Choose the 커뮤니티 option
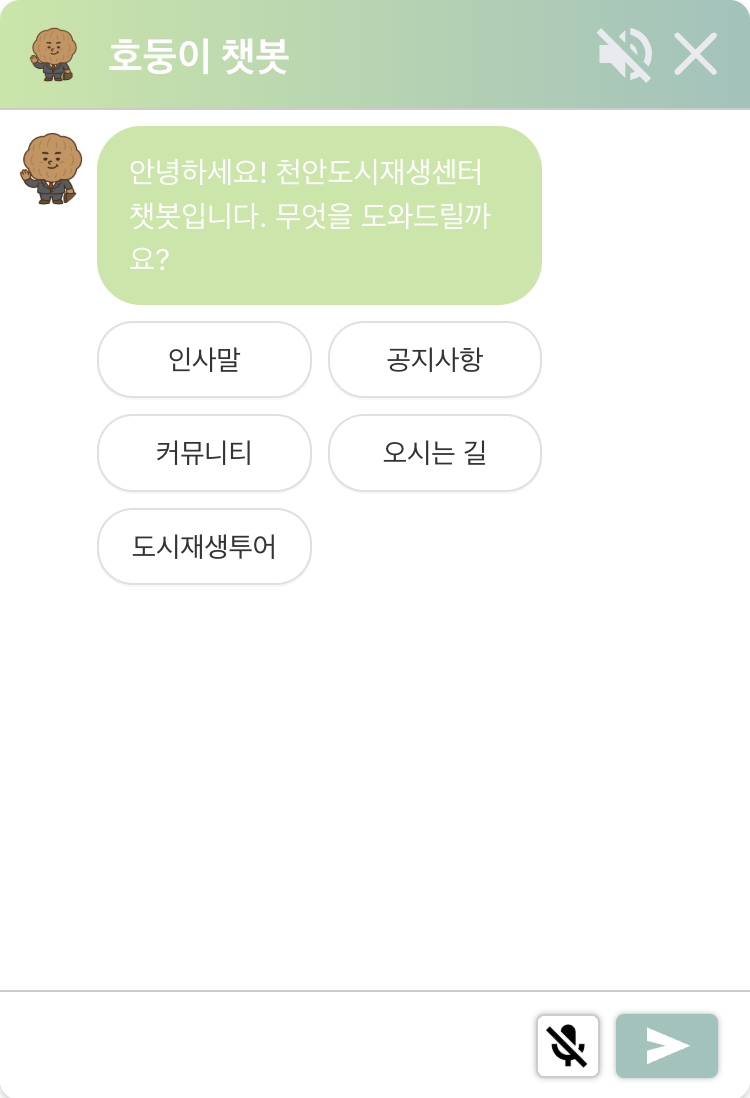The height and width of the screenshot is (1098, 750). [x=204, y=453]
